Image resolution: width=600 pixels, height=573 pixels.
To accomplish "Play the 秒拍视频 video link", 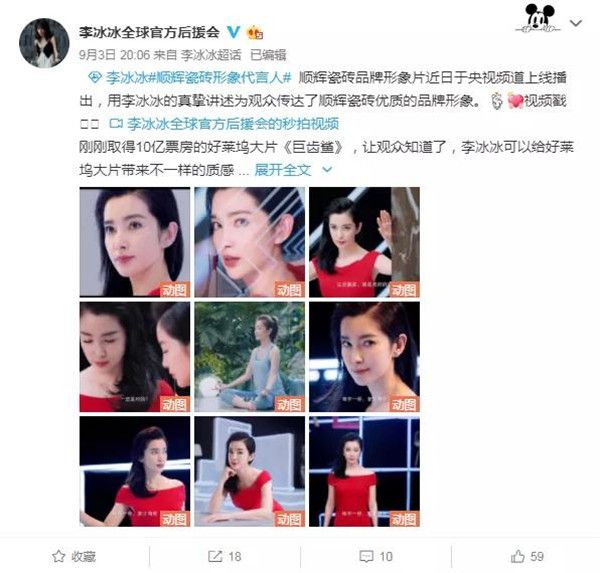I will coord(229,123).
